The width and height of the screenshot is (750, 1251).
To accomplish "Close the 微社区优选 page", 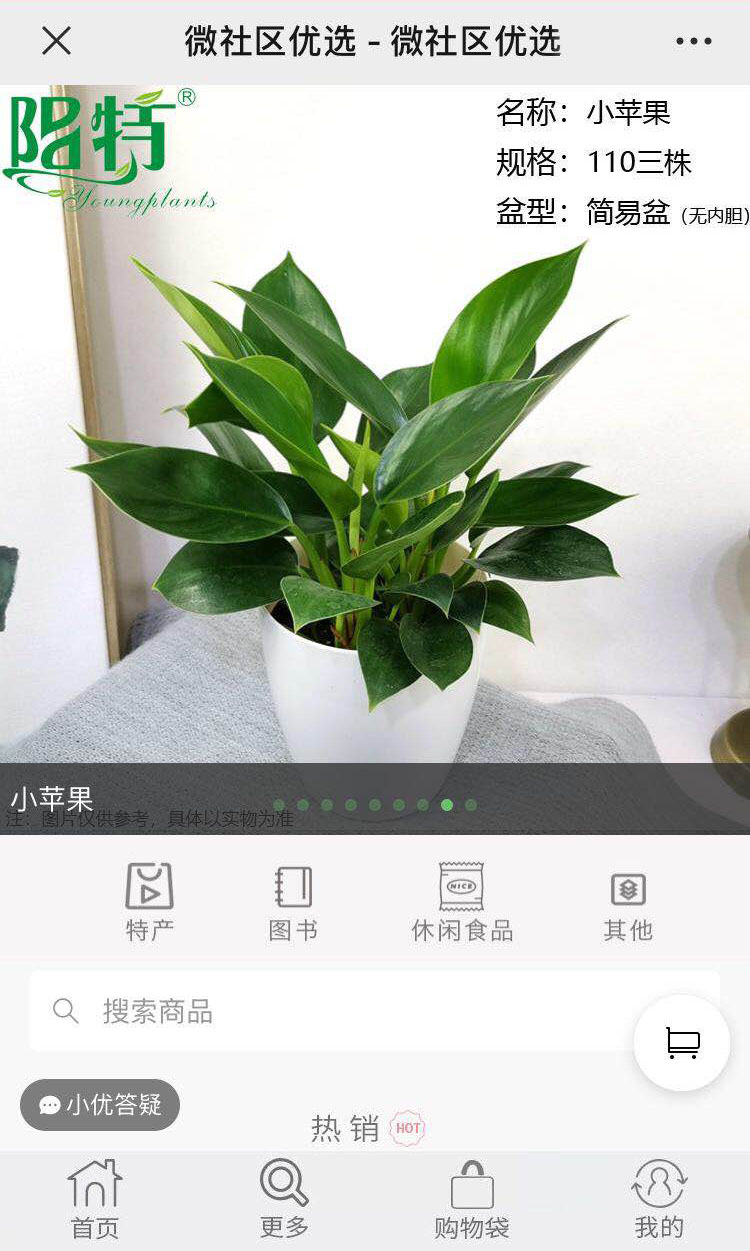I will click(x=56, y=41).
